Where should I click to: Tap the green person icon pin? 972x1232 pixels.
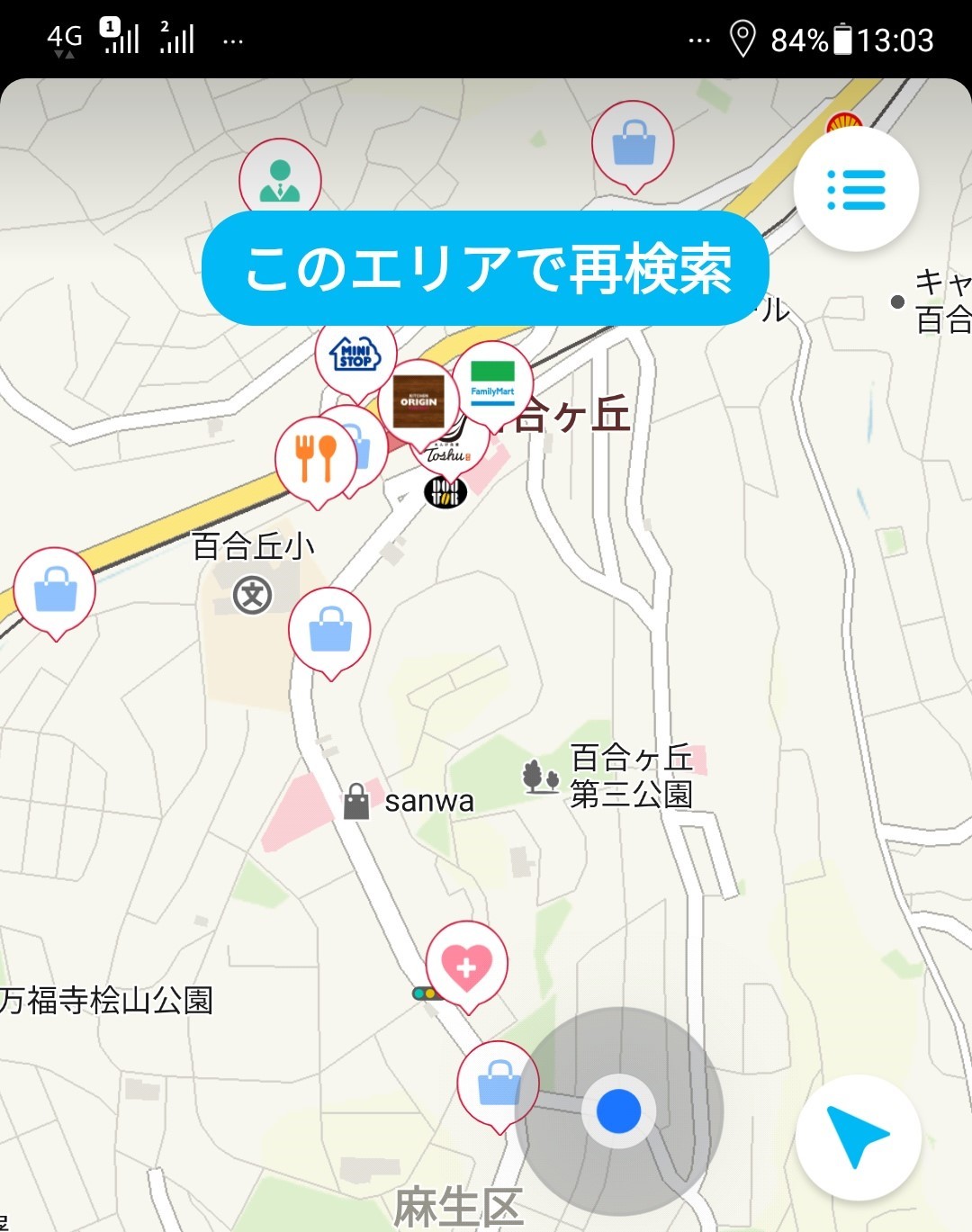280,179
